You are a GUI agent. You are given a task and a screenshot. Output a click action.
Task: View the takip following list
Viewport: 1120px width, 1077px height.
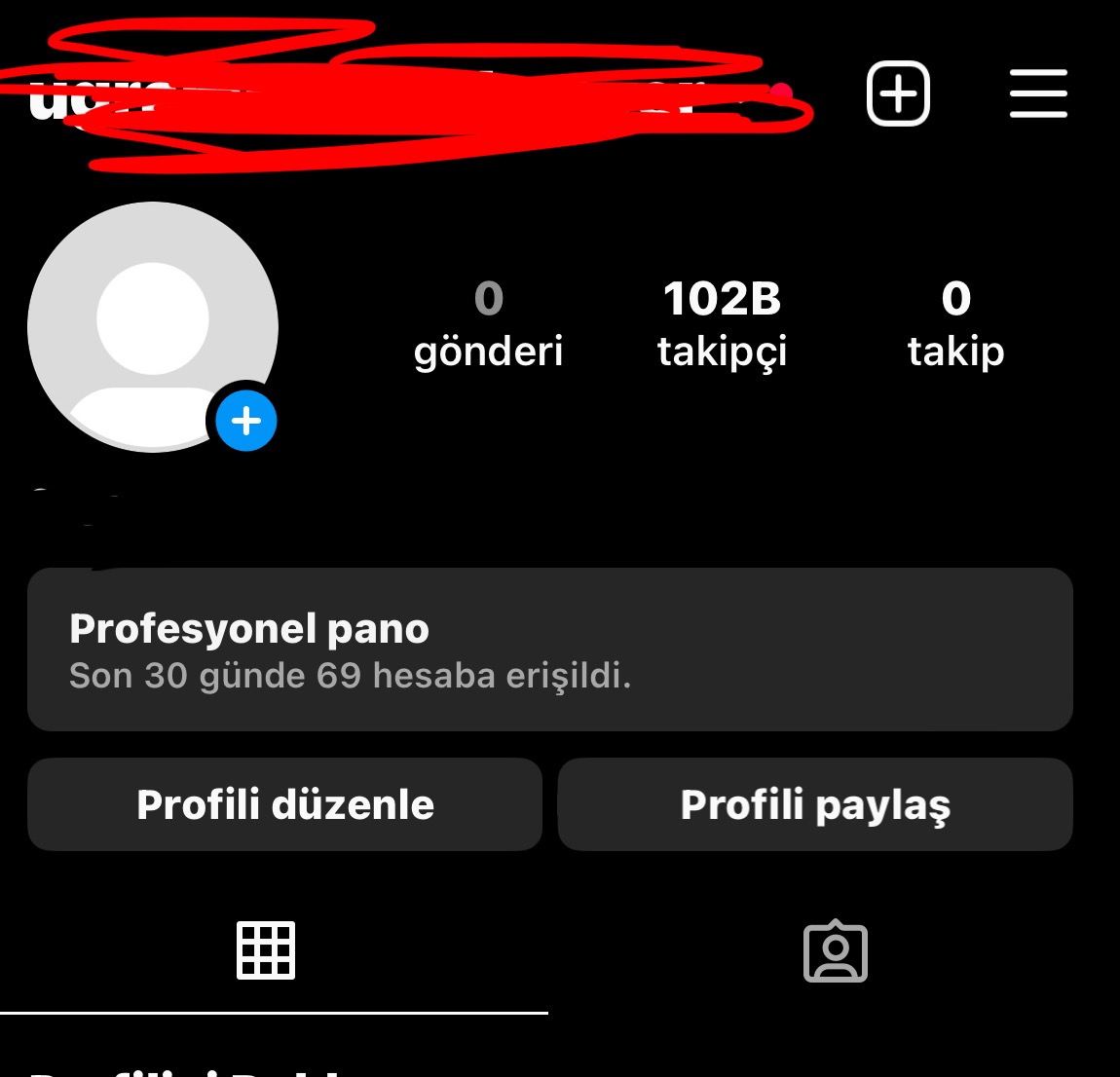click(955, 324)
